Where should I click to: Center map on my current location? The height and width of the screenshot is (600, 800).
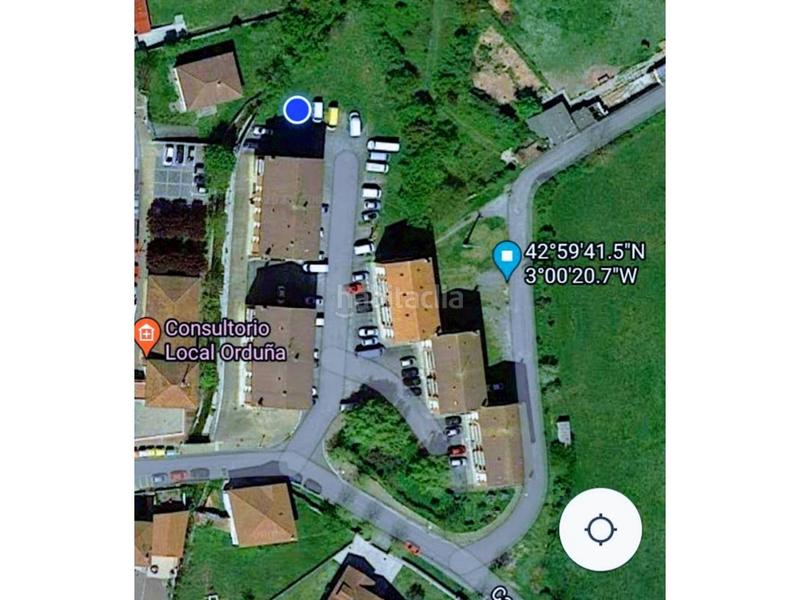coord(600,530)
